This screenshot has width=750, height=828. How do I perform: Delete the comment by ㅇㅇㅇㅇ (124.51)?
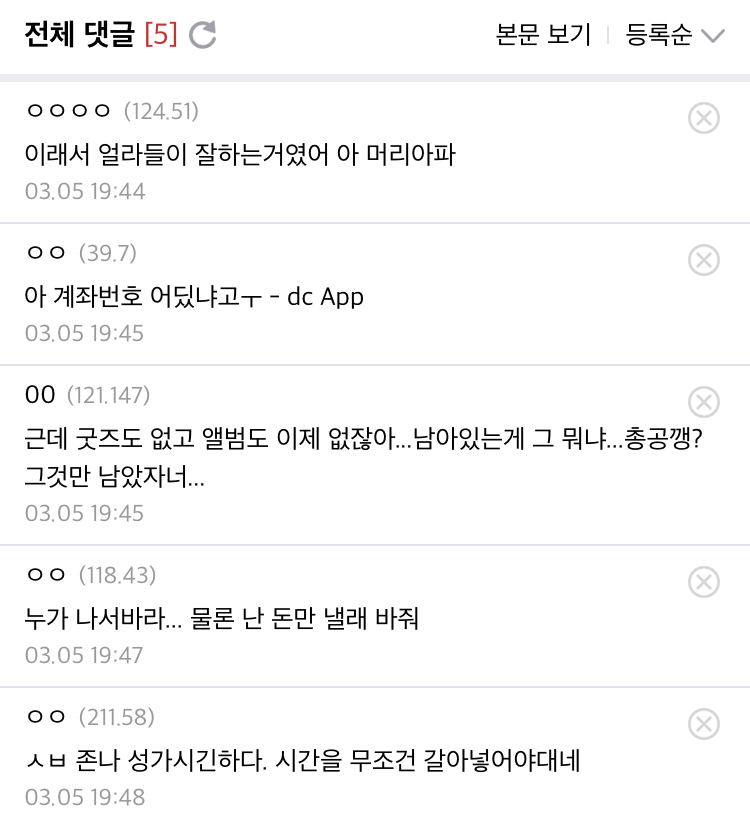point(704,118)
